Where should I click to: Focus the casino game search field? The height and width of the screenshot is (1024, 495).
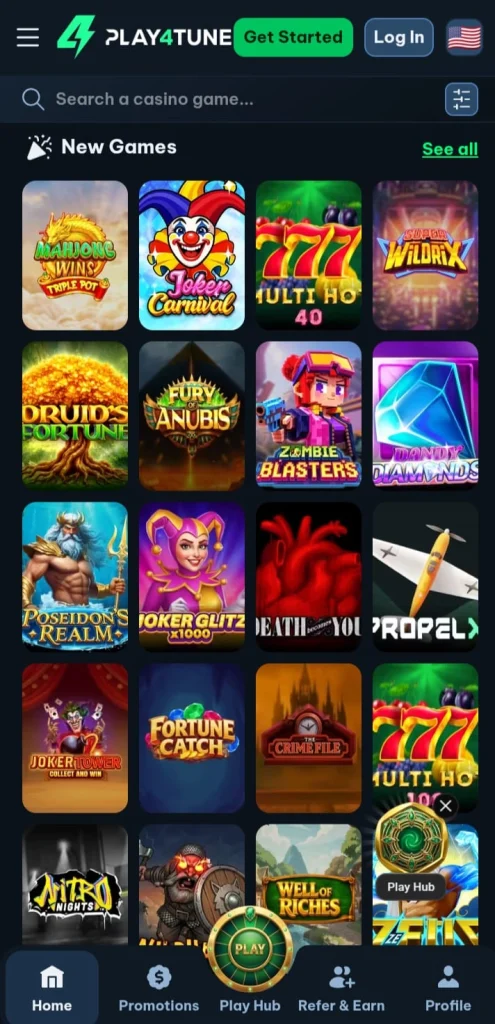click(x=229, y=99)
